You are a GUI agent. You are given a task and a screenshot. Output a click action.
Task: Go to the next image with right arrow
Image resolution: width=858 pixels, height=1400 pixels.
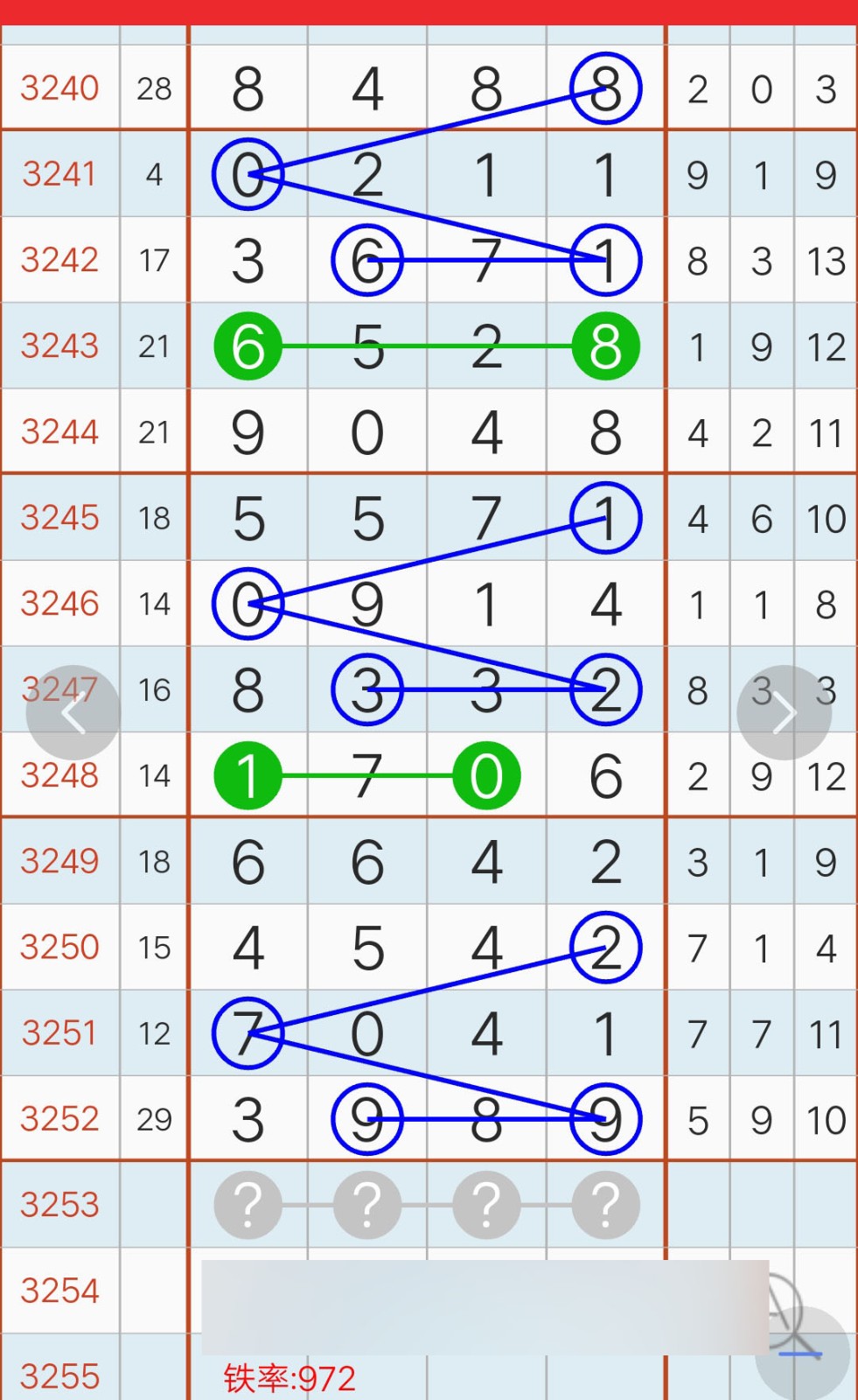tap(784, 713)
